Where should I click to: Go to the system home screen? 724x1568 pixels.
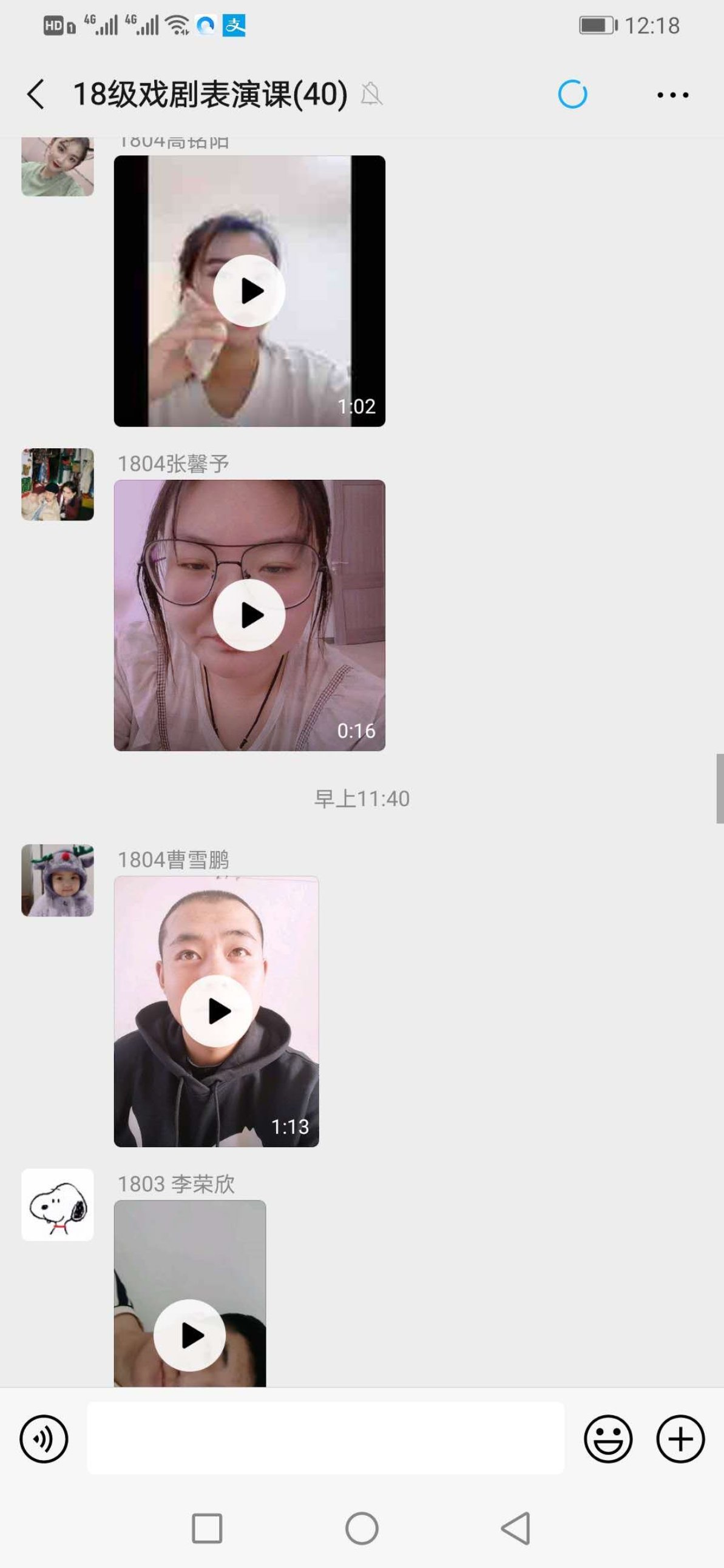point(362,1529)
